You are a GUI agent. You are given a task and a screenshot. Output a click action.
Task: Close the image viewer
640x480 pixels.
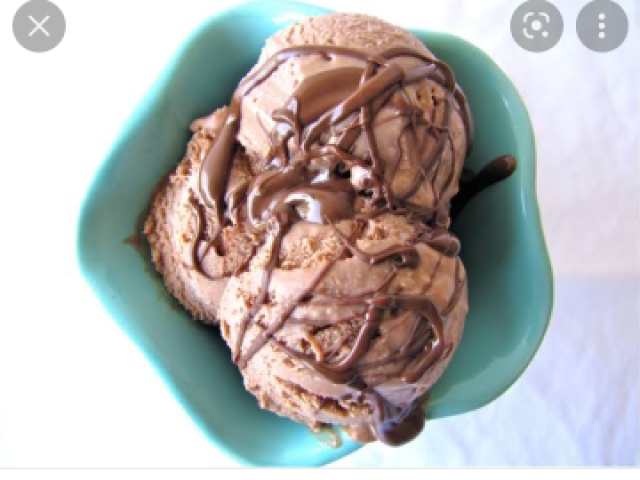(x=39, y=26)
